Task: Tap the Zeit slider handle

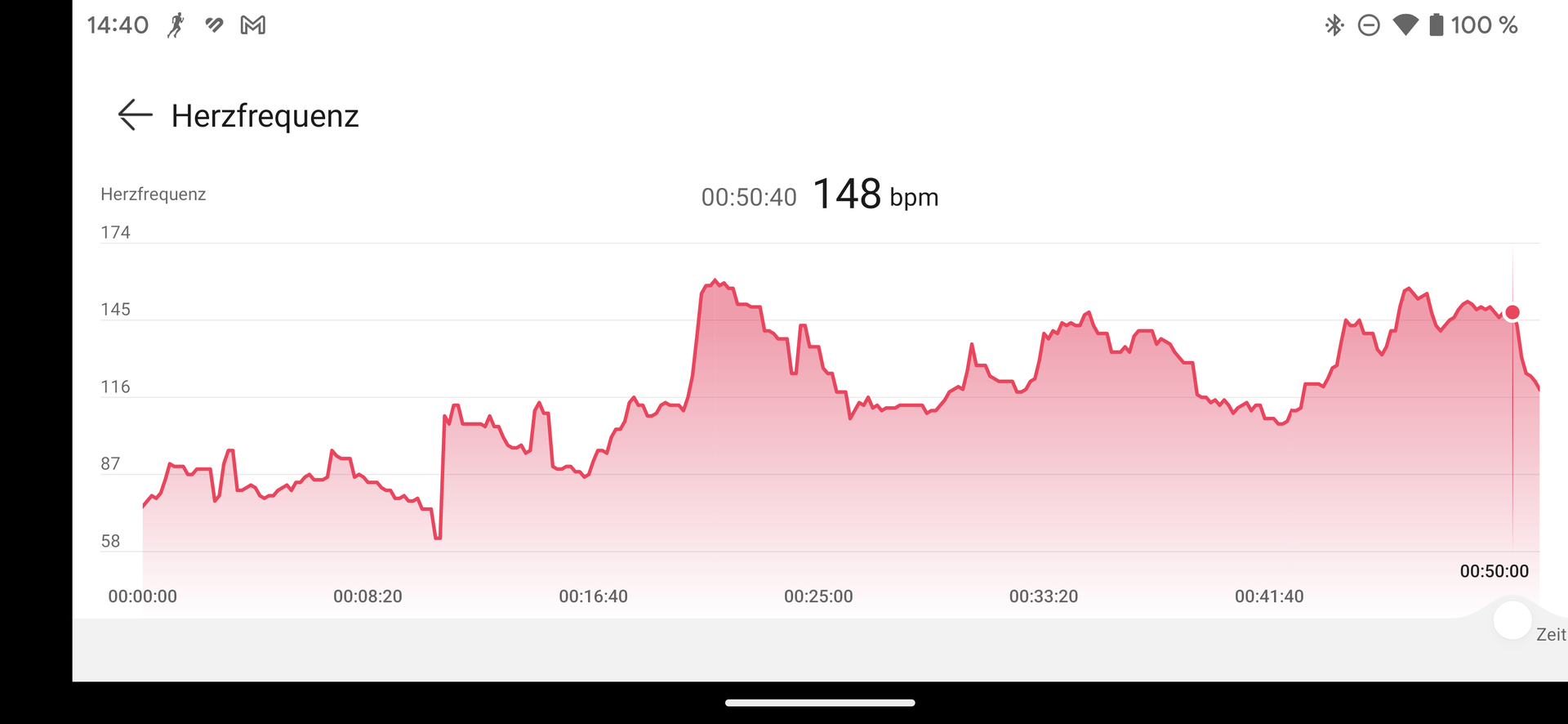Action: pos(1512,621)
